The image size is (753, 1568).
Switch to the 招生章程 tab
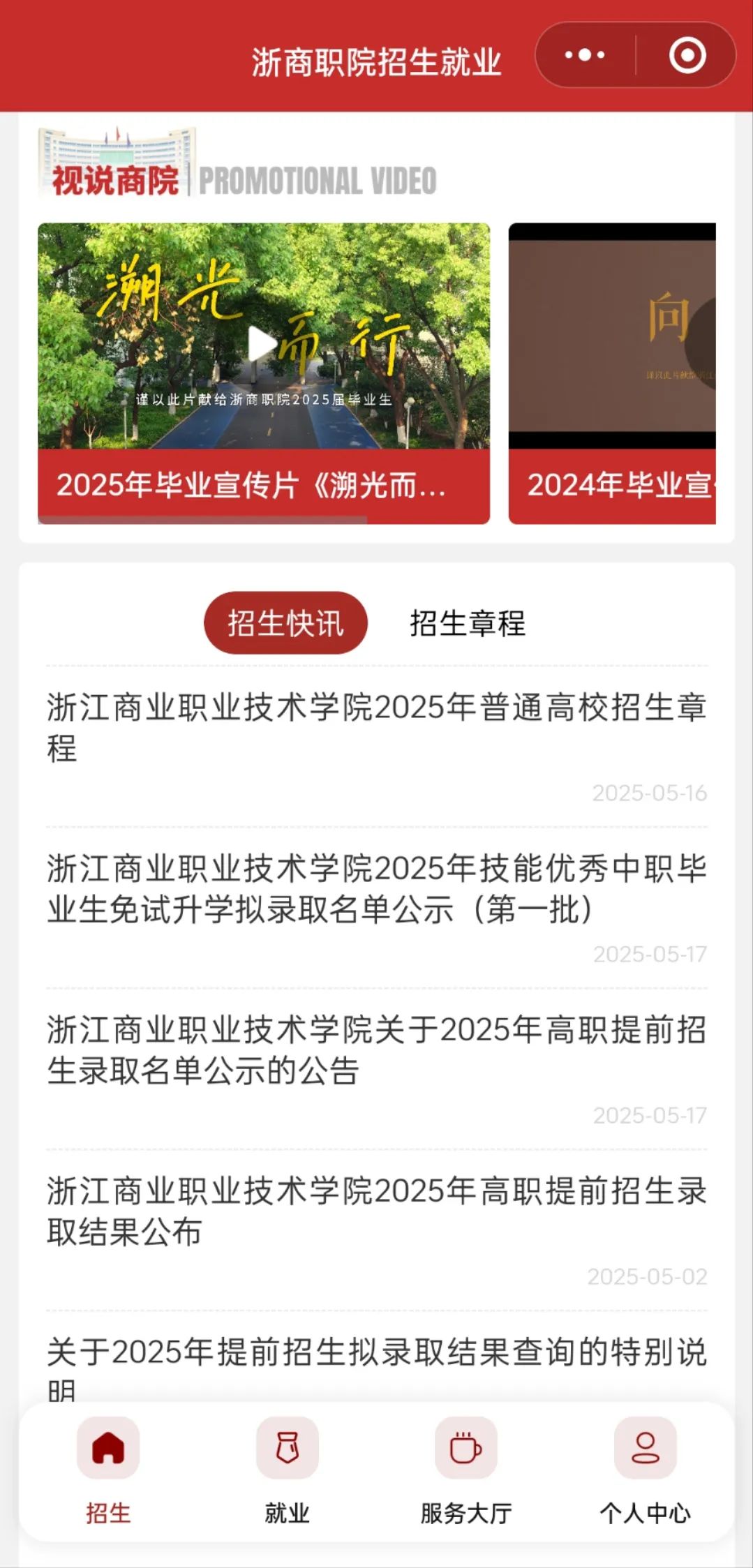click(x=468, y=623)
